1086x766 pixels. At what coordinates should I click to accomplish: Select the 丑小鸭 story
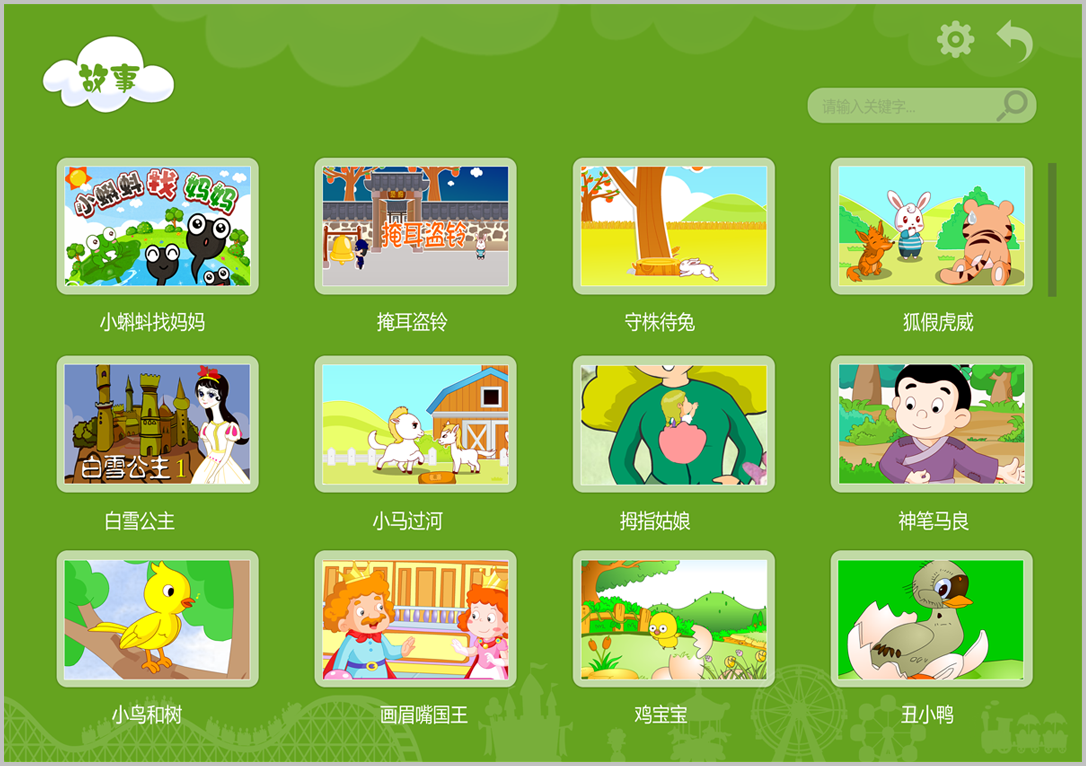click(931, 619)
